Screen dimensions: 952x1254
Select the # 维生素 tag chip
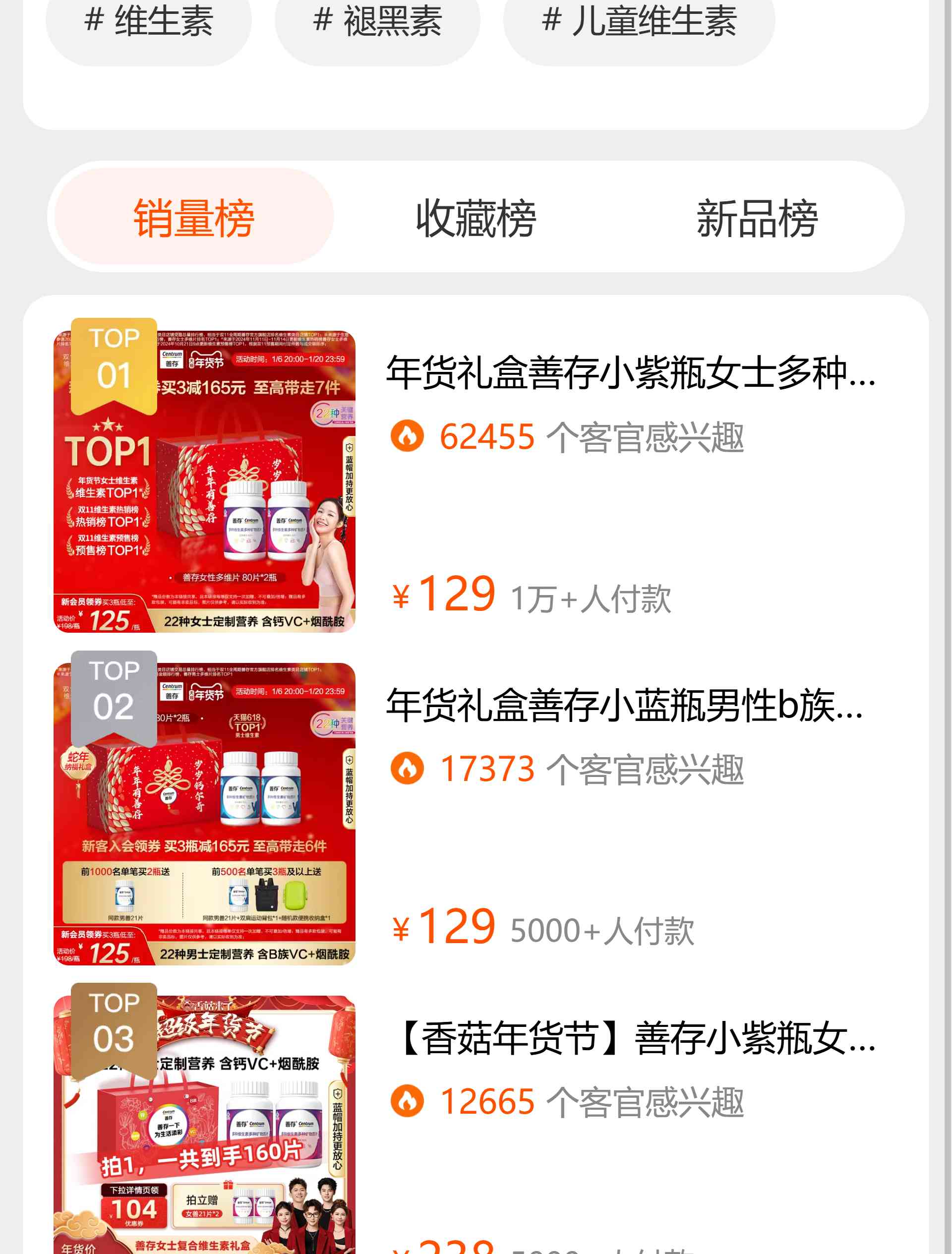(149, 23)
